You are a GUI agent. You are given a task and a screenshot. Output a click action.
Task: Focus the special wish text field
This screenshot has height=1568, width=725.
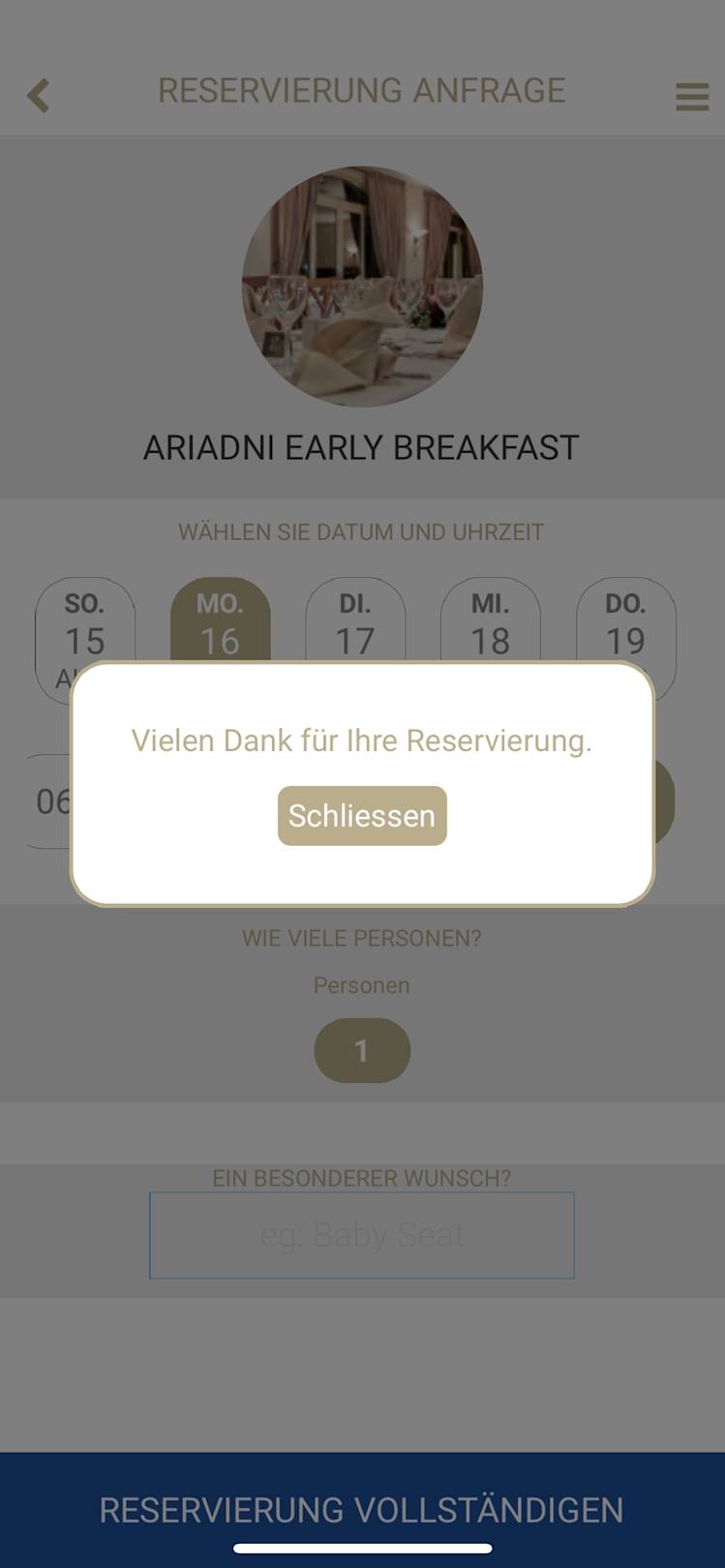[362, 1235]
